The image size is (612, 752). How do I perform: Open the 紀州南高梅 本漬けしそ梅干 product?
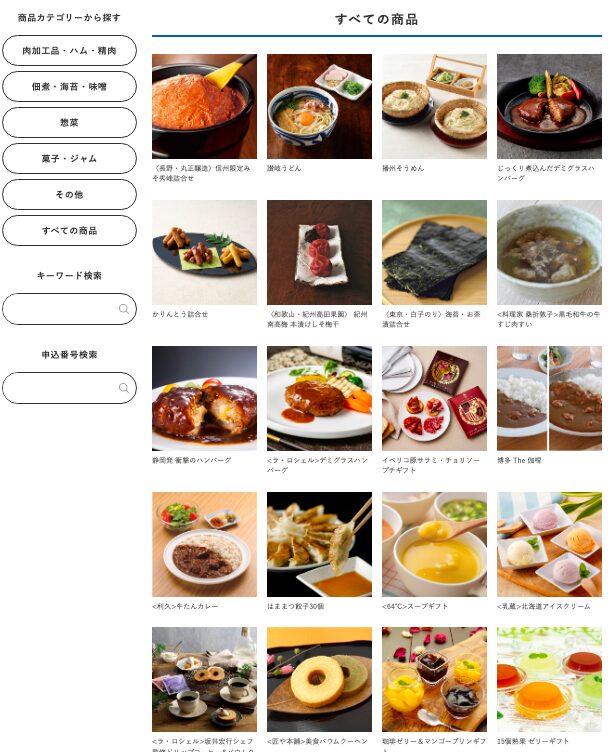point(319,252)
